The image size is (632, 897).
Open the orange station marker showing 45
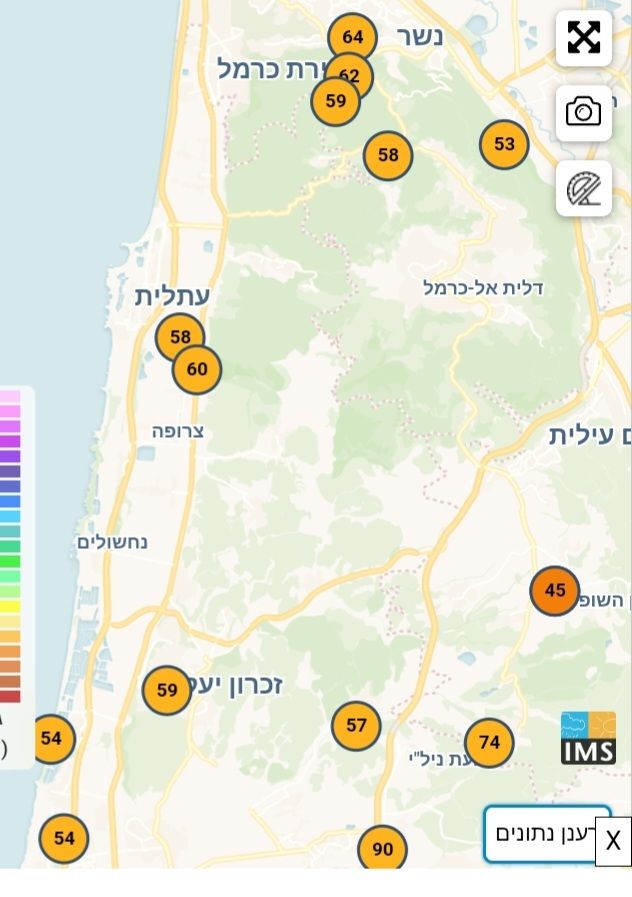tap(555, 591)
